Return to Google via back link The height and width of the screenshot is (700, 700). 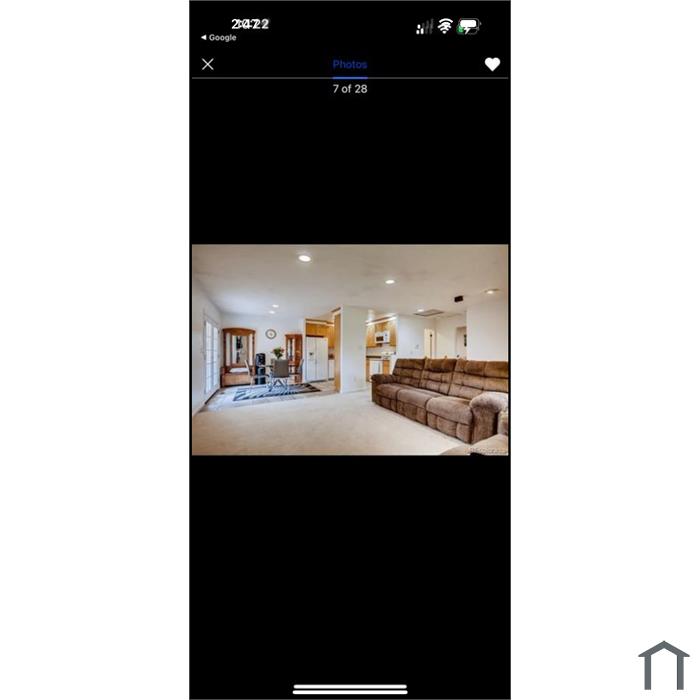[219, 38]
